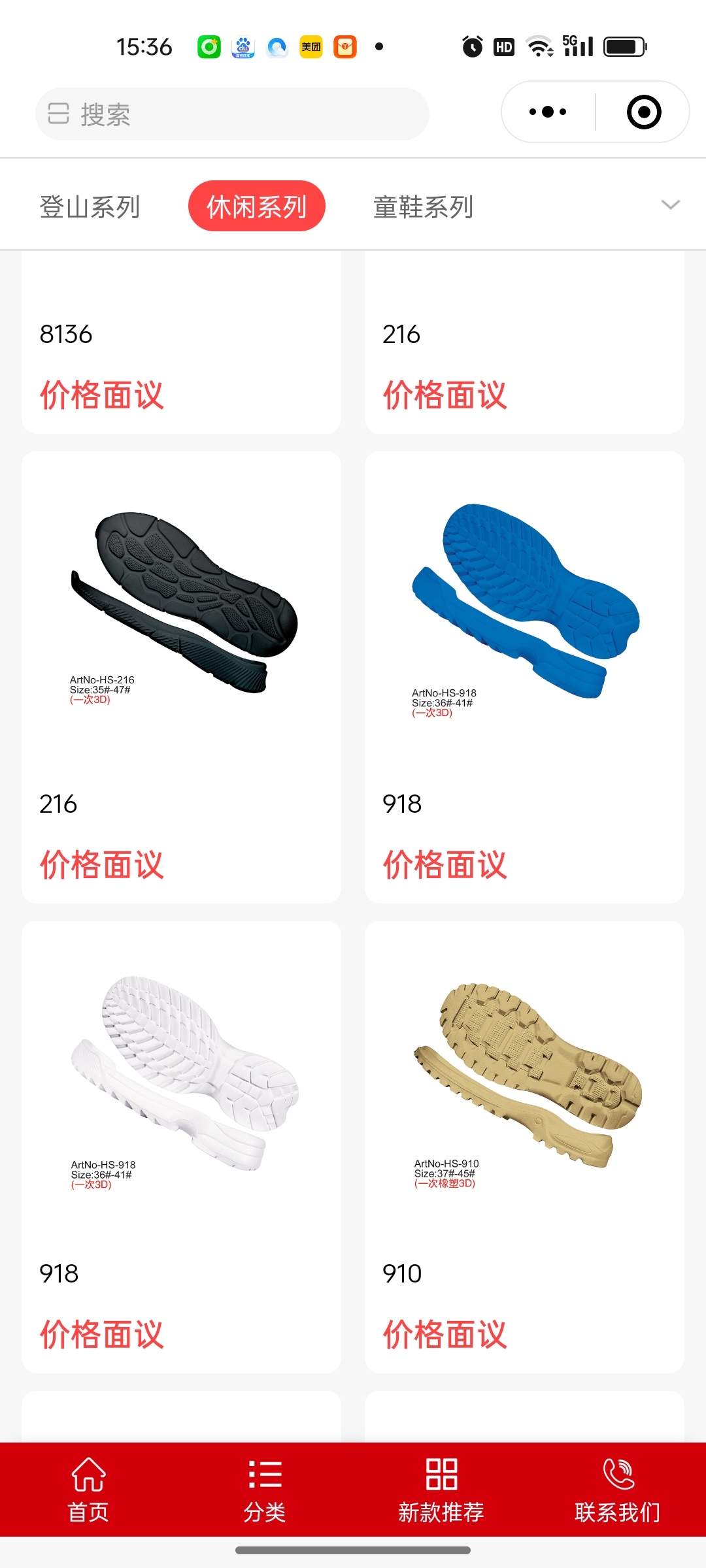Open the 分类 tab
The height and width of the screenshot is (1568, 706).
(265, 1490)
